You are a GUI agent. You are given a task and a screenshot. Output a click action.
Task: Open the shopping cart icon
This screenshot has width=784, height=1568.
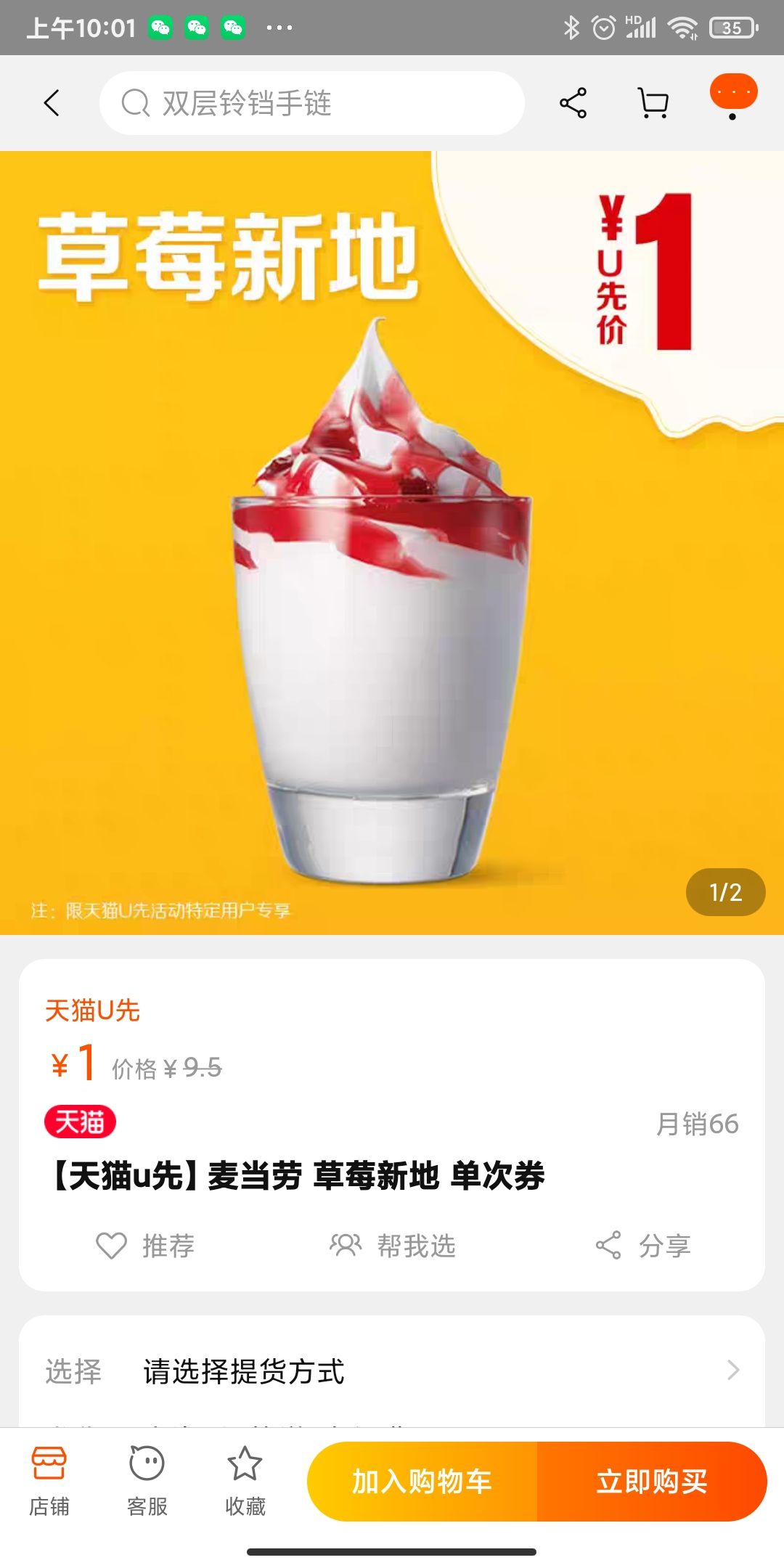click(x=652, y=103)
